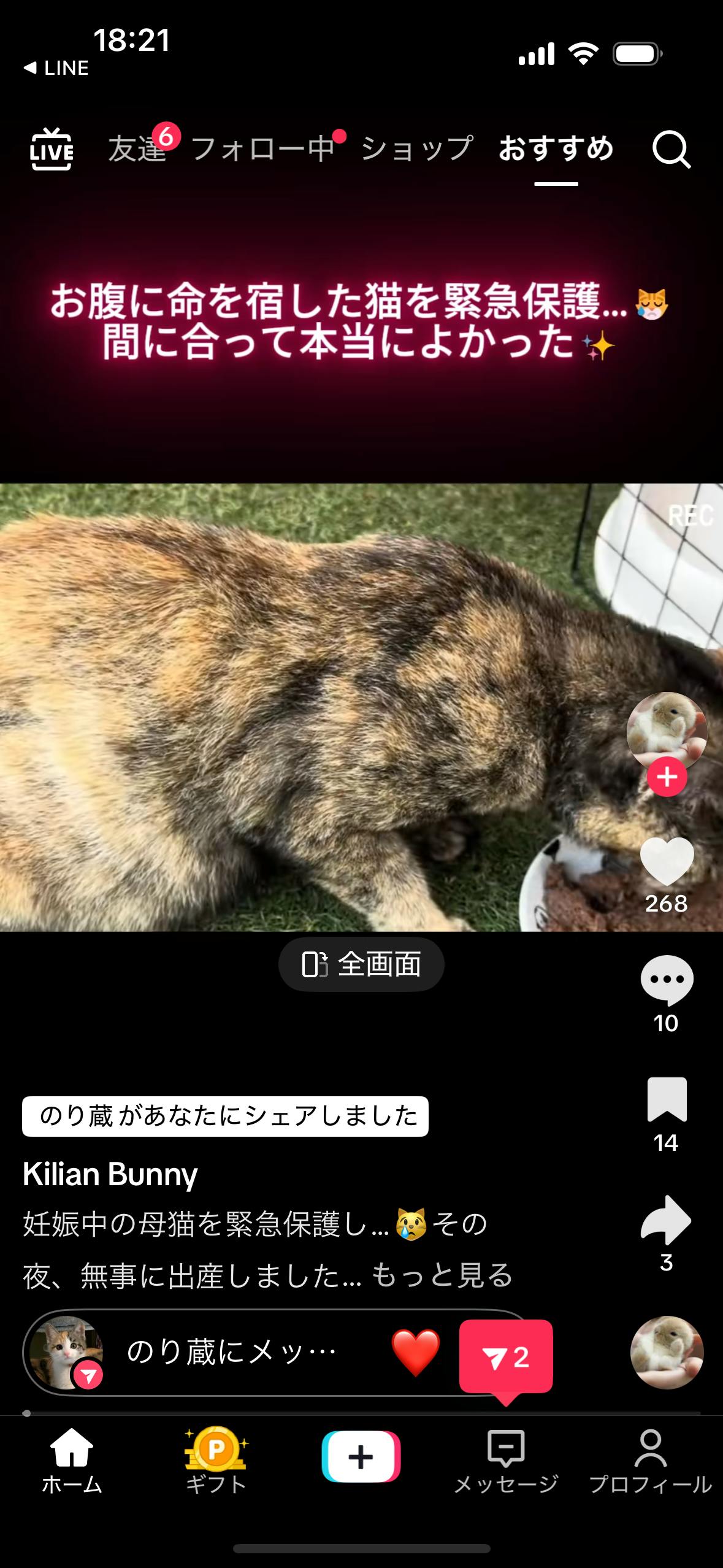Viewport: 723px width, 1568px height.
Task: Create a new post with plus button
Action: 361,1457
